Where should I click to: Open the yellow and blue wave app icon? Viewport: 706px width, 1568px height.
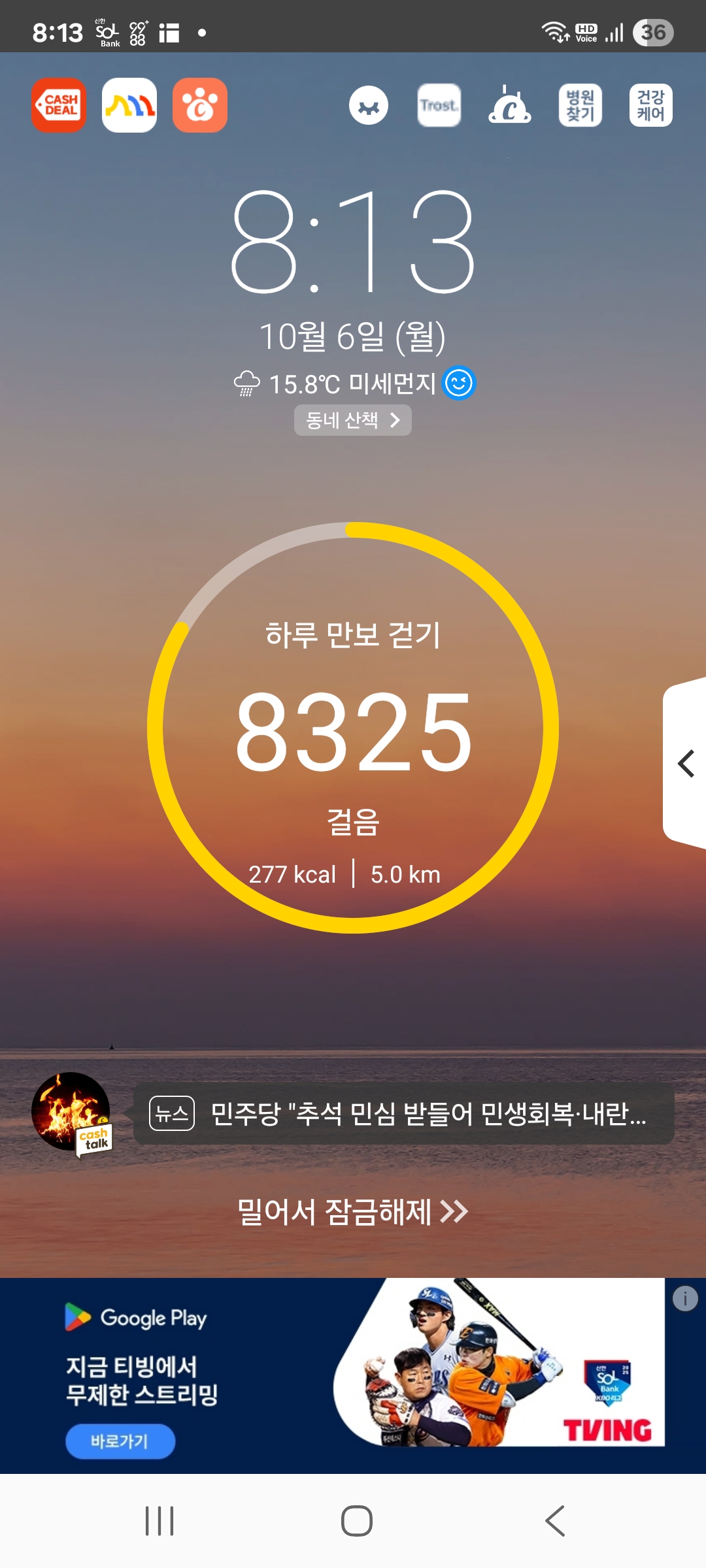tap(129, 105)
